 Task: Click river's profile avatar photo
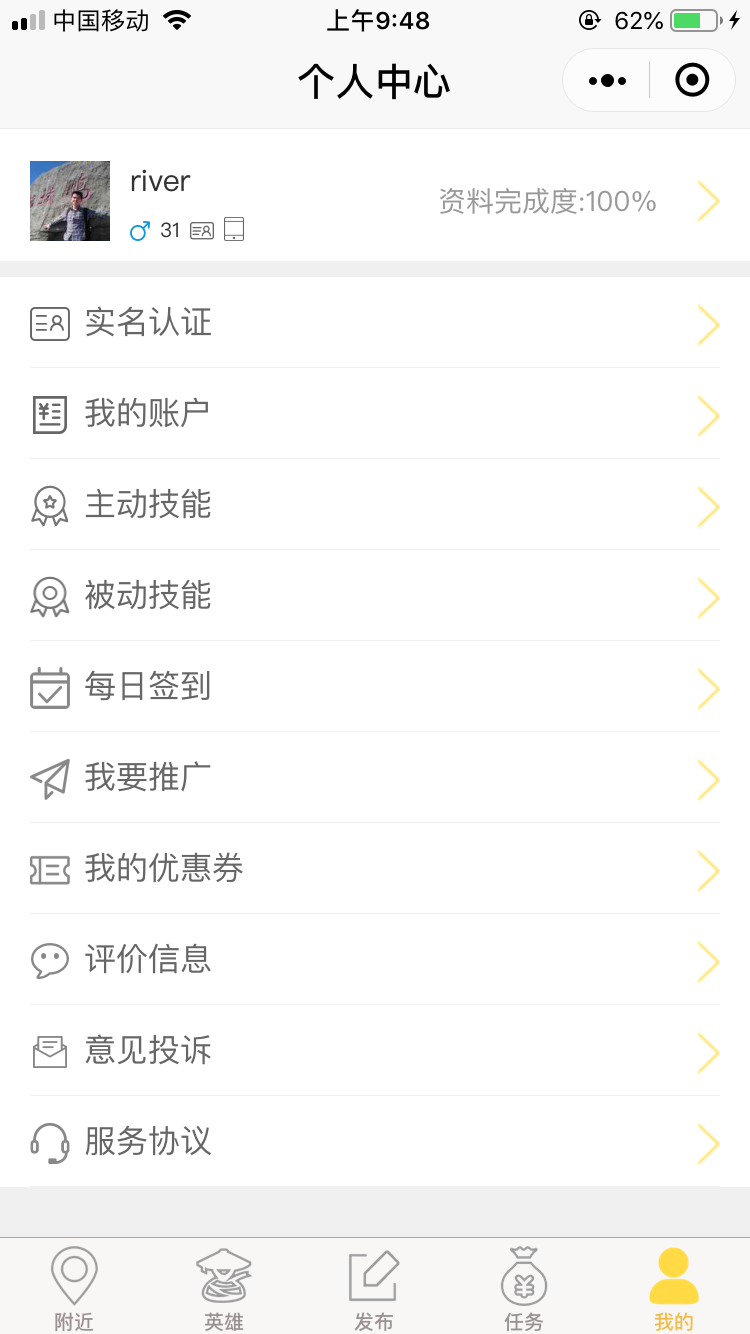pyautogui.click(x=69, y=200)
